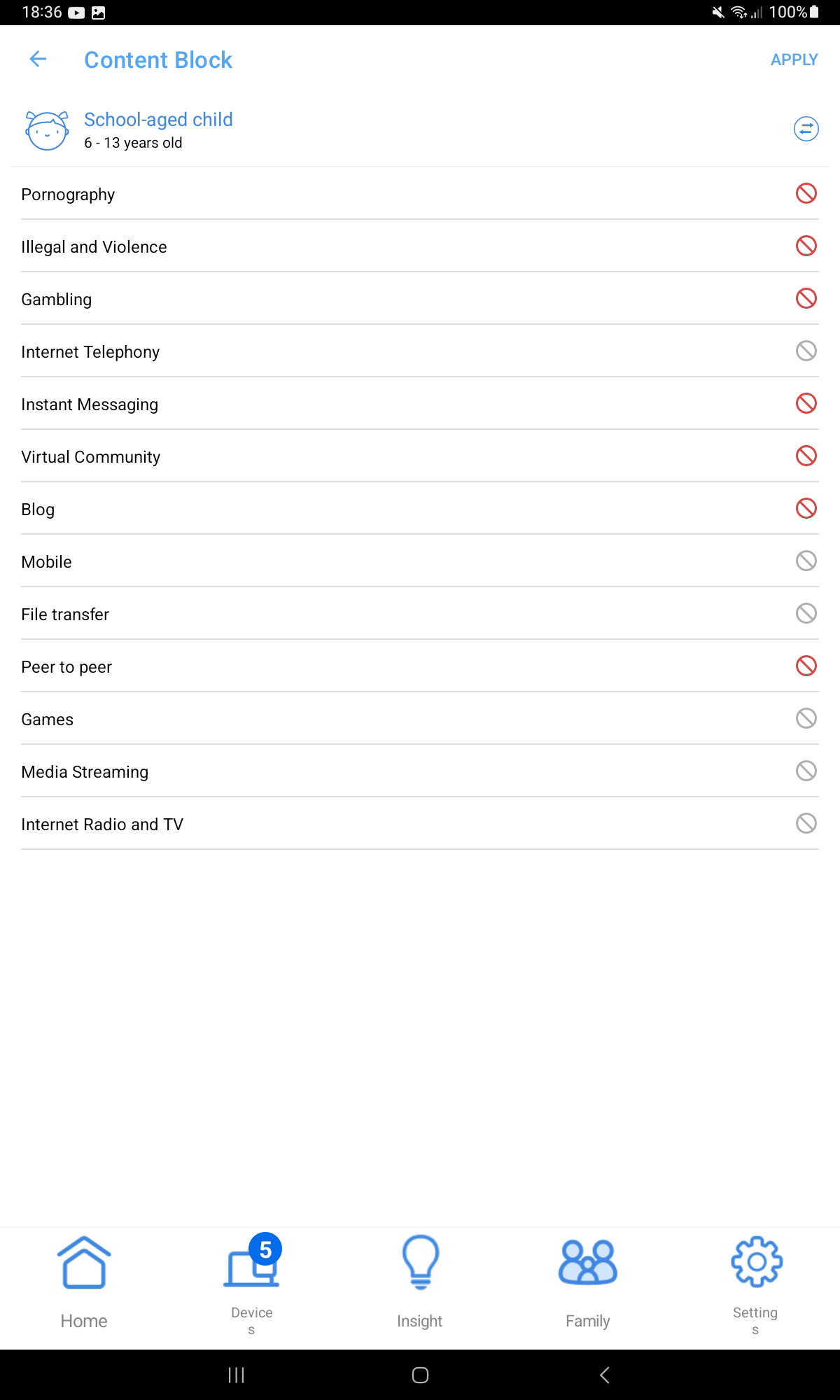The width and height of the screenshot is (840, 1400).
Task: Tap APPLY to save content block settings
Action: 794,59
